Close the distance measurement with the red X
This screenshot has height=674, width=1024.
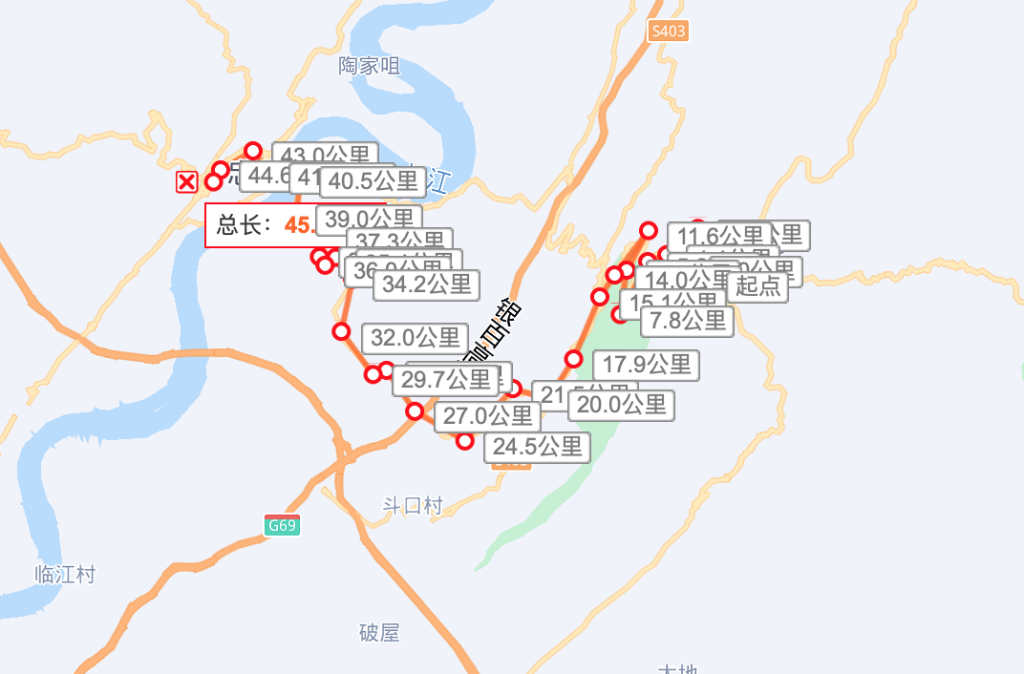[x=186, y=182]
